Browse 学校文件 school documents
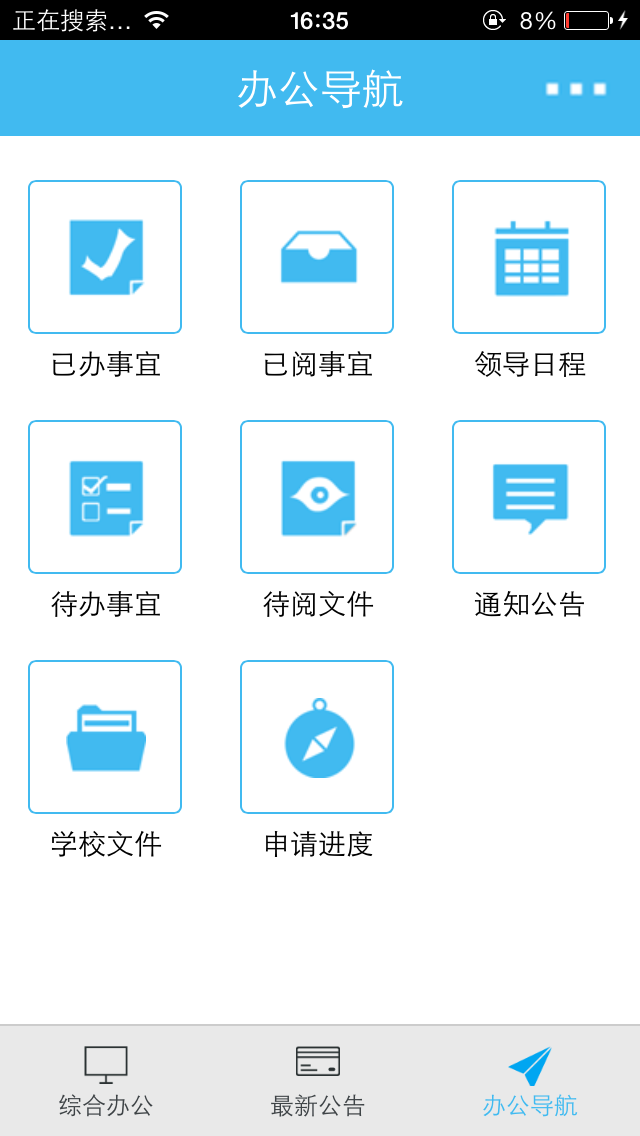Viewport: 640px width, 1136px height. (105, 737)
